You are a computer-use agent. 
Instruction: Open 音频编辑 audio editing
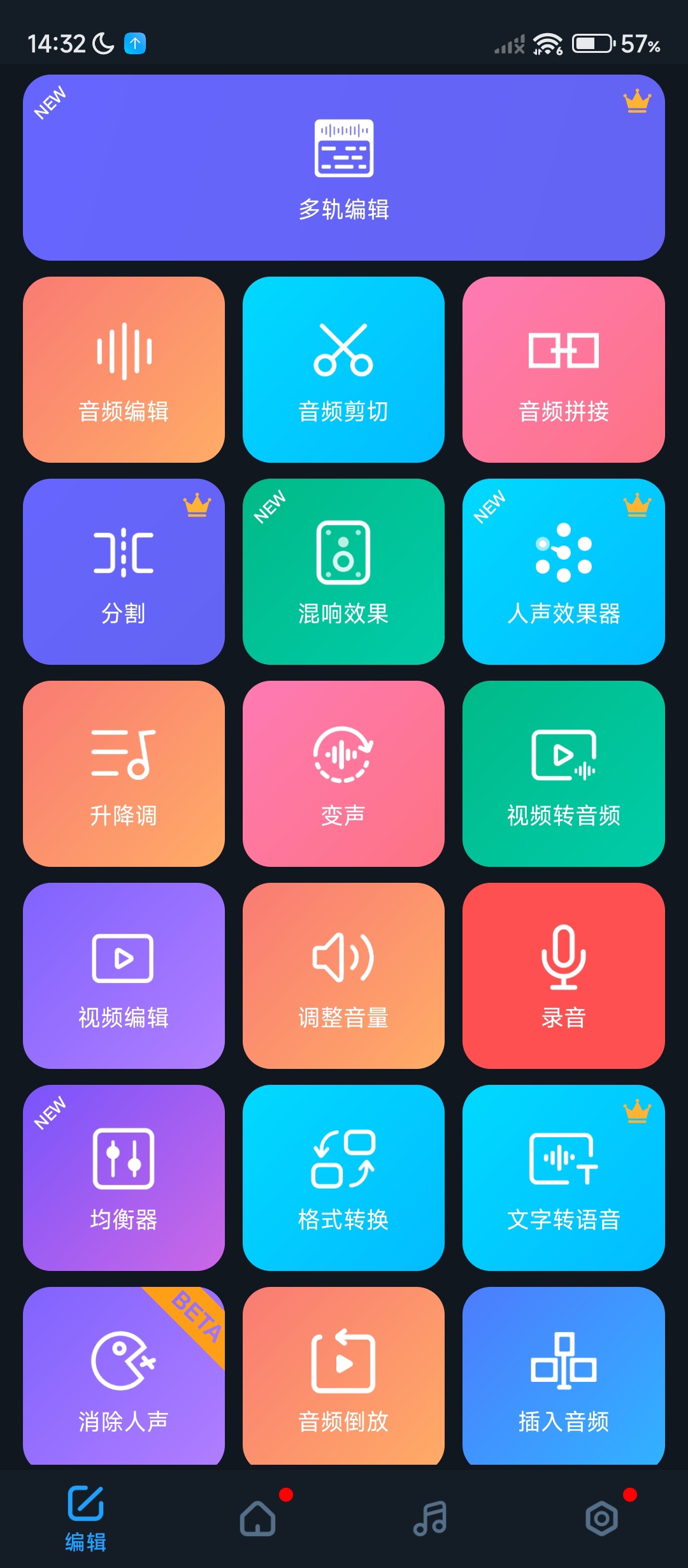coord(124,370)
